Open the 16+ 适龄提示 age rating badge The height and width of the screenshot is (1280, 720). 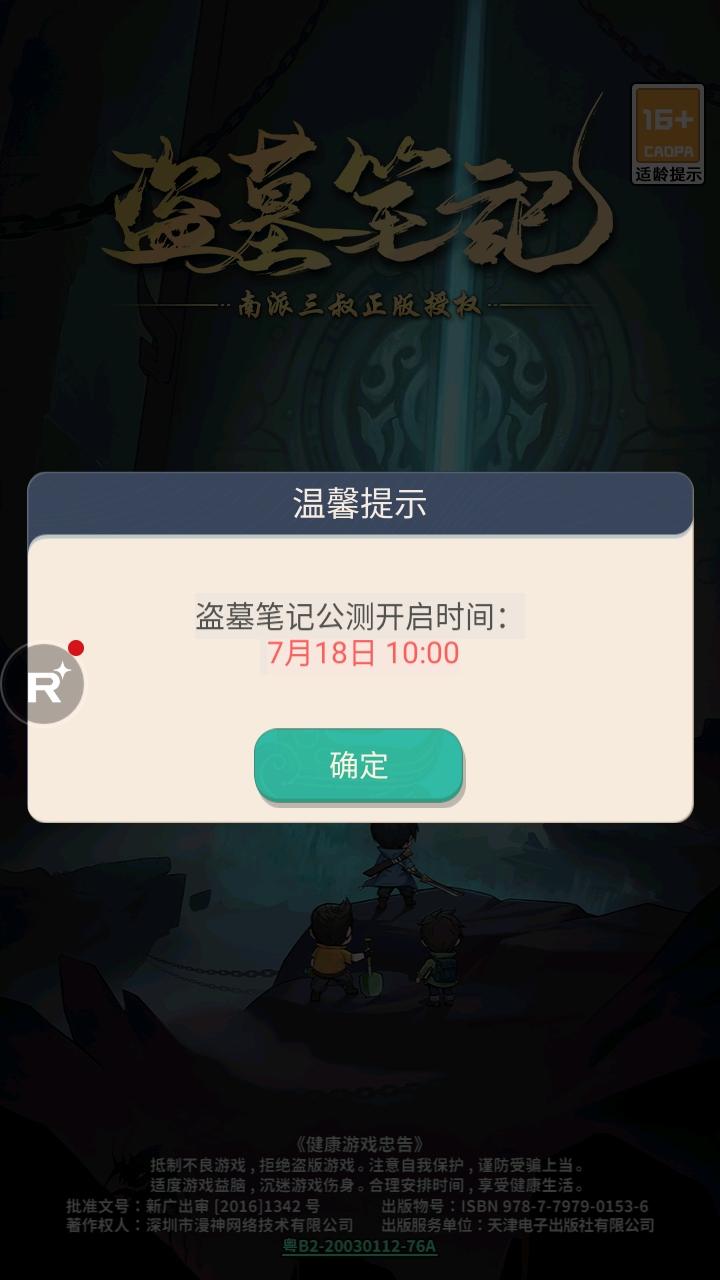667,134
